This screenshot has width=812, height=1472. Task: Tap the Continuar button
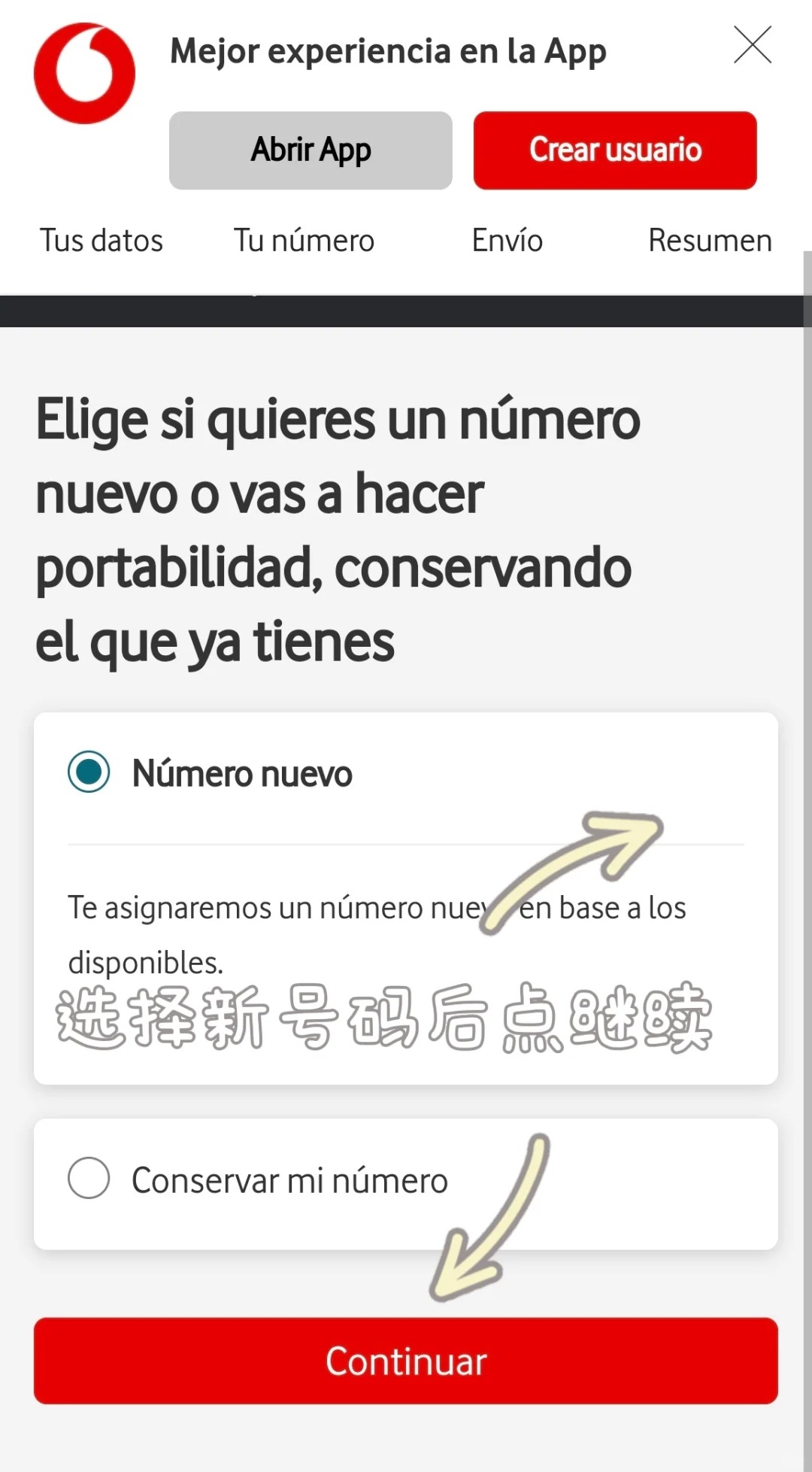406,1361
